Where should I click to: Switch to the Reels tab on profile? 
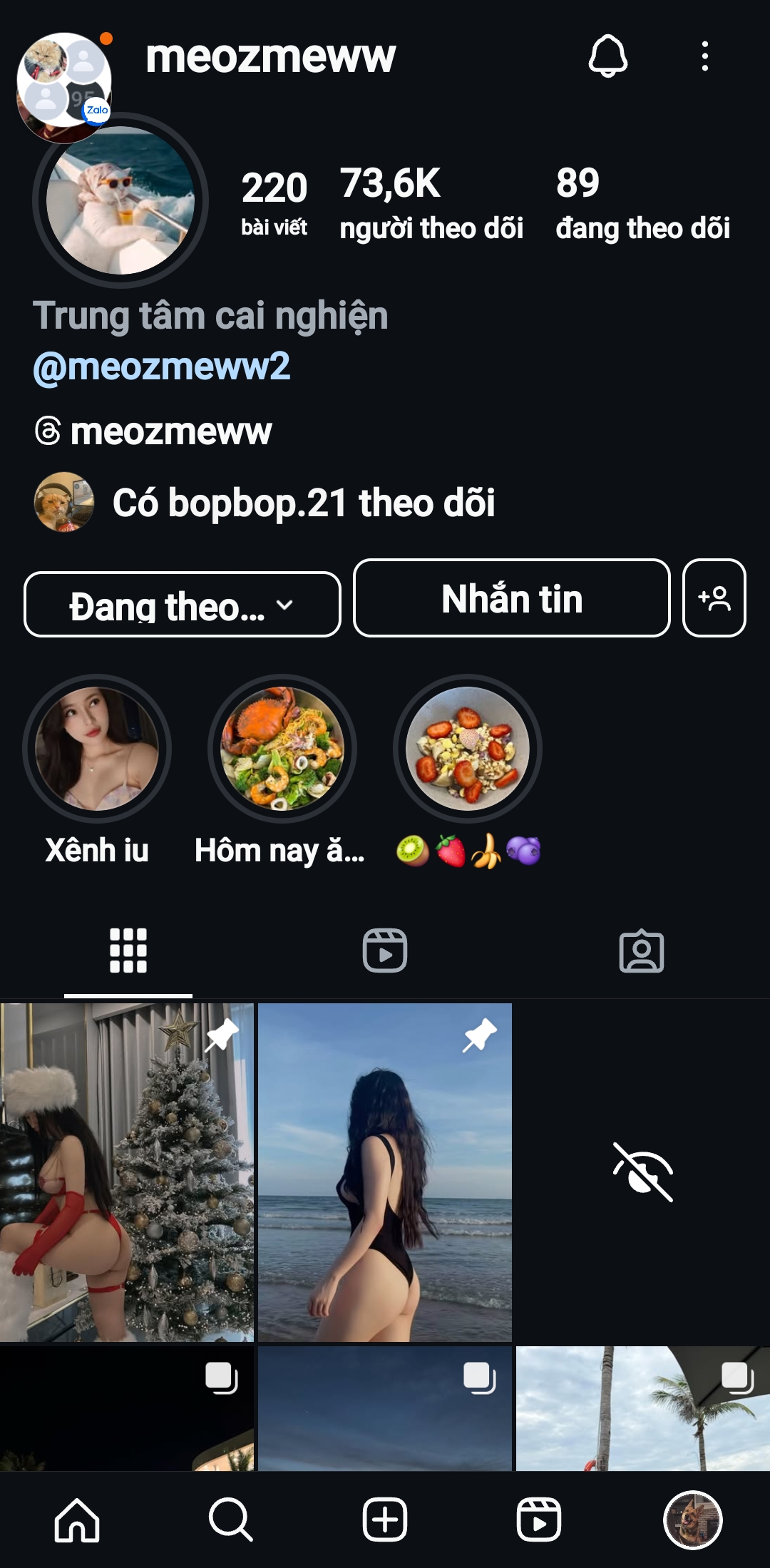(385, 950)
